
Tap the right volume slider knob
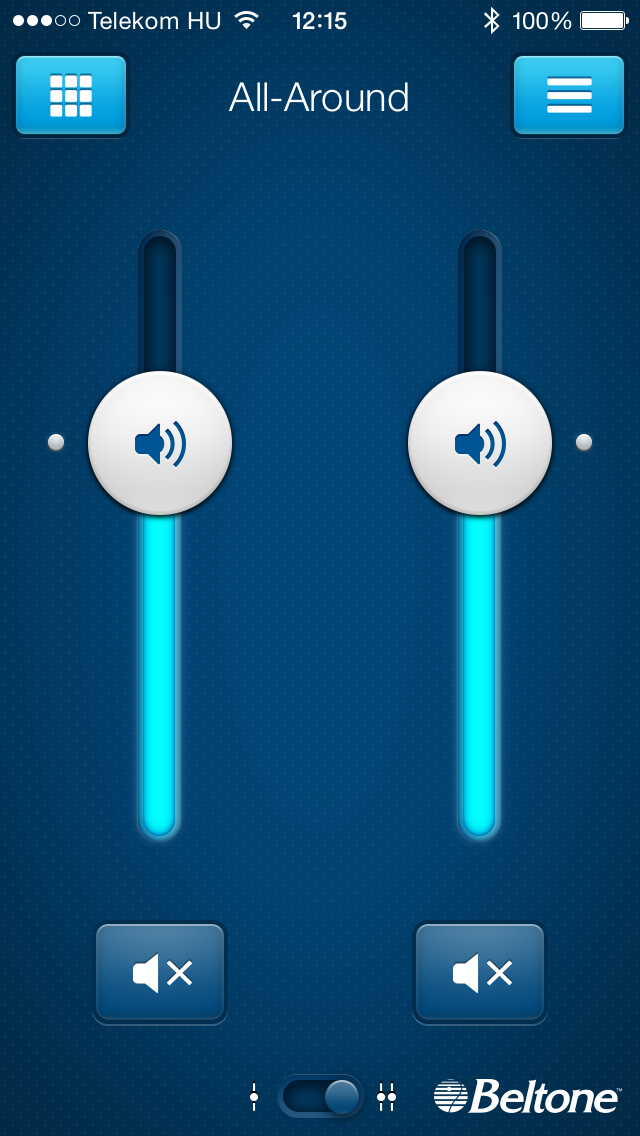click(x=480, y=443)
